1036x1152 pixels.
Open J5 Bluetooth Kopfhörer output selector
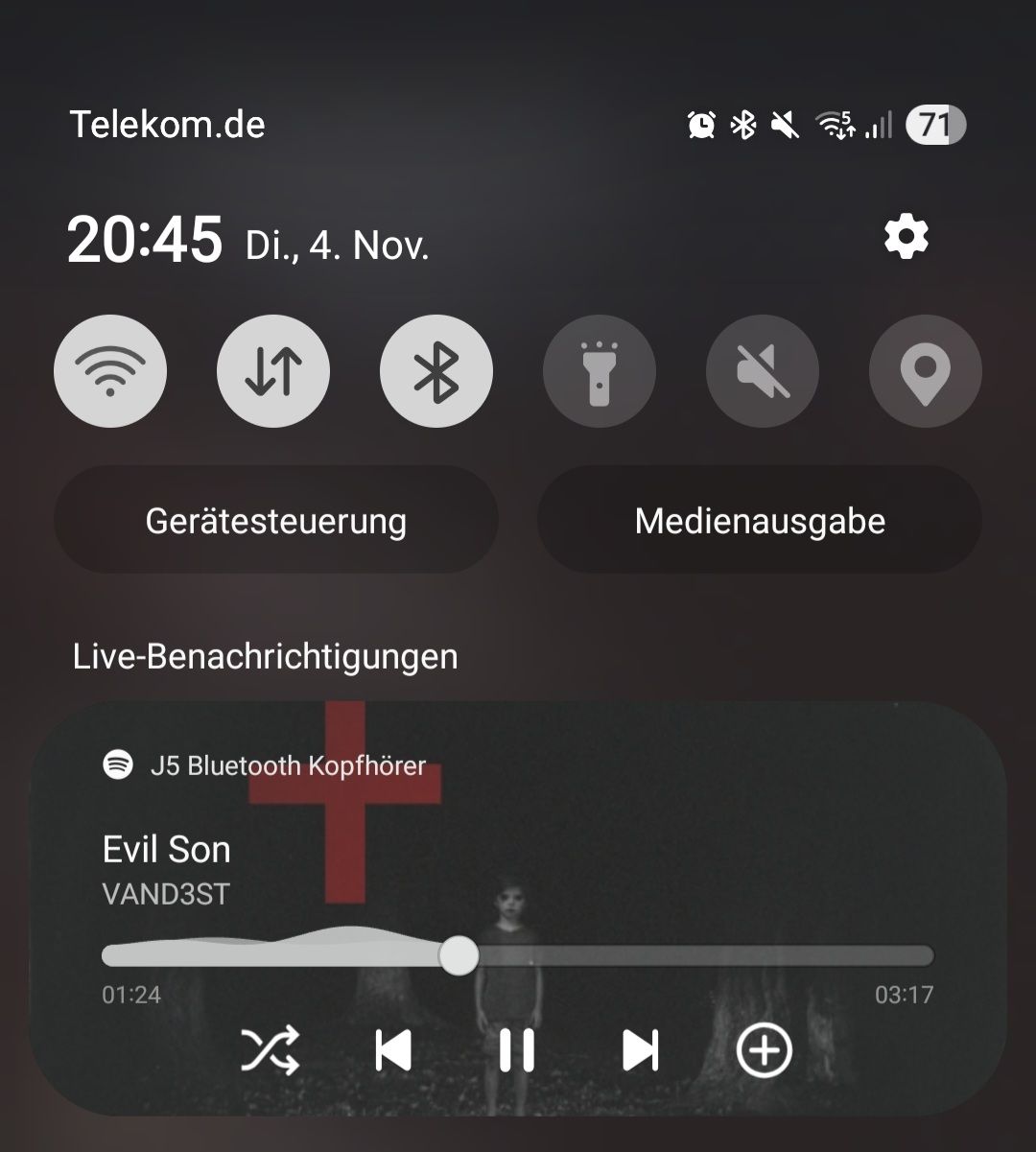pyautogui.click(x=288, y=766)
